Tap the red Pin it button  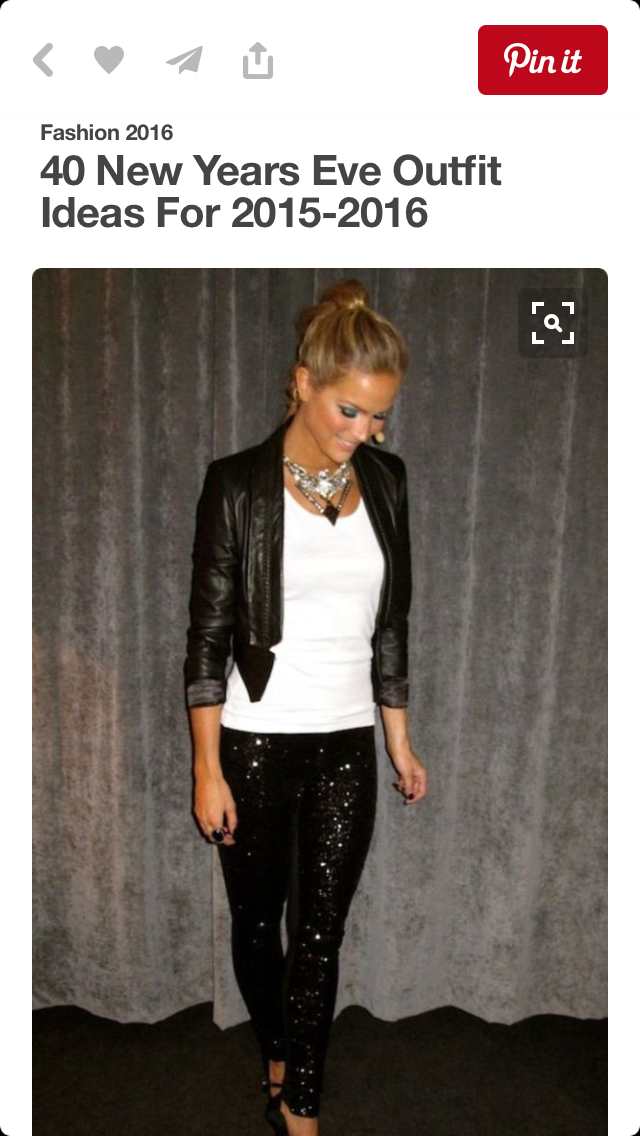[x=542, y=60]
